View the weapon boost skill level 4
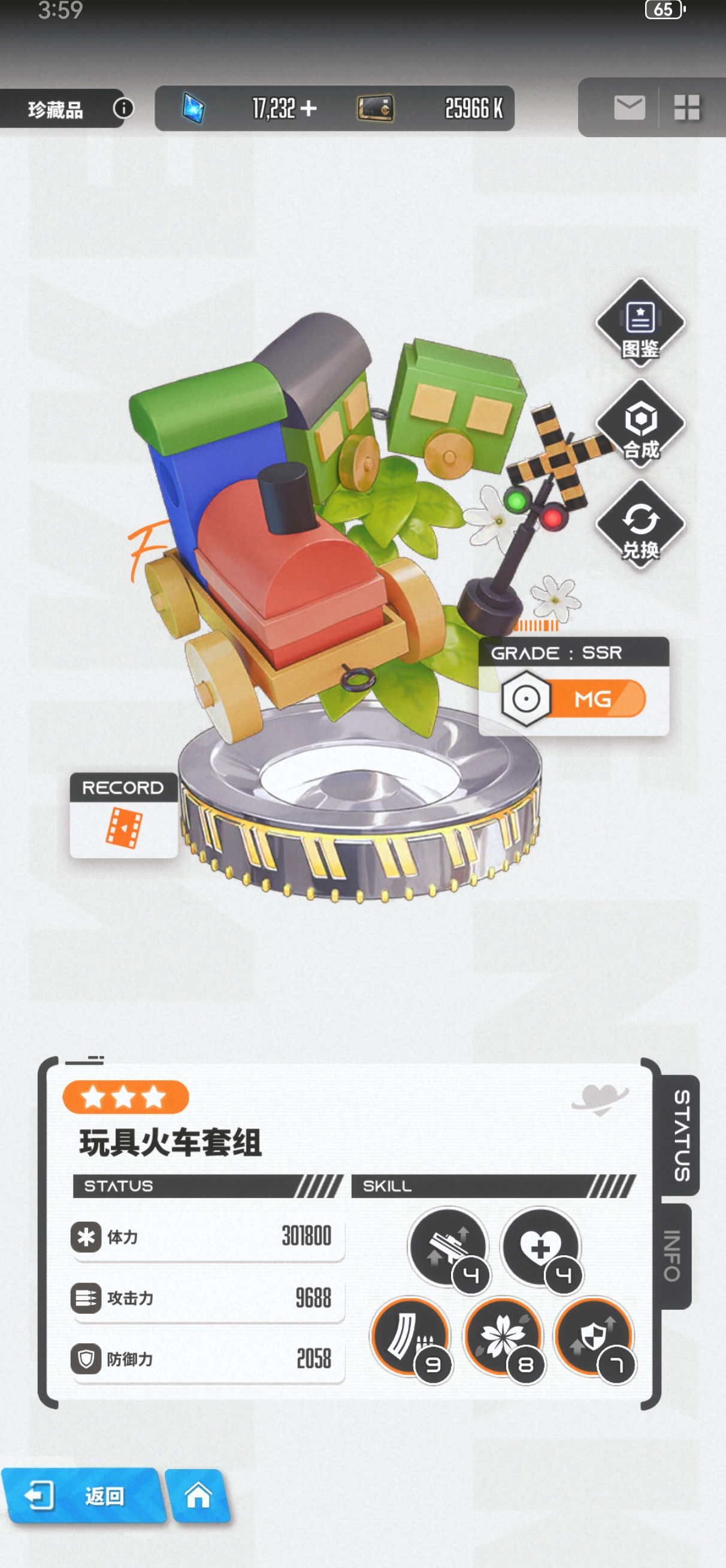 449,1246
